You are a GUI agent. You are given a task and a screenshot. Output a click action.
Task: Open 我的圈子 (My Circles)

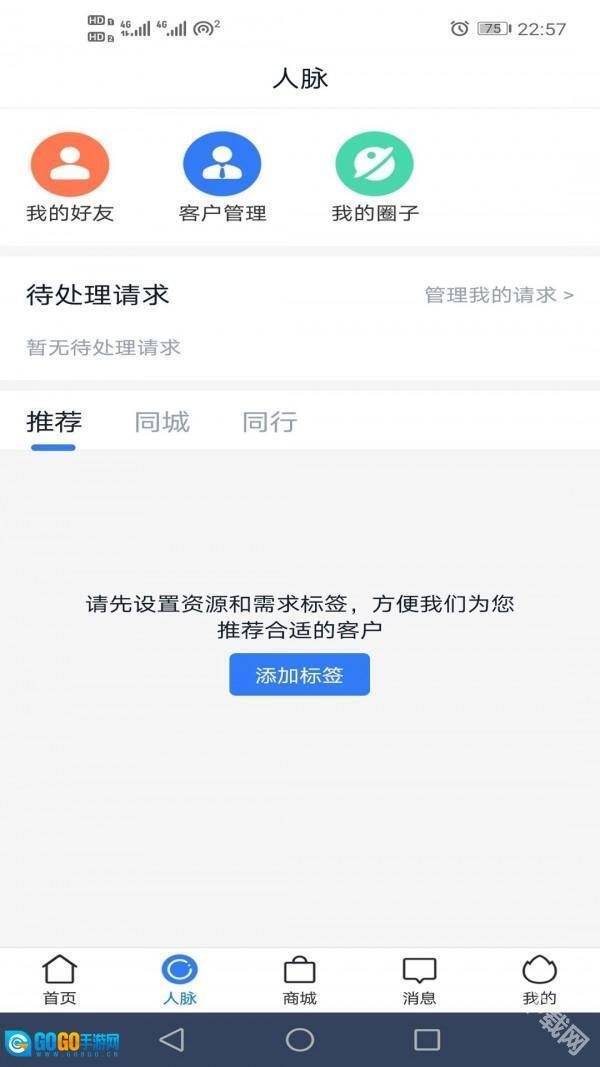point(374,177)
